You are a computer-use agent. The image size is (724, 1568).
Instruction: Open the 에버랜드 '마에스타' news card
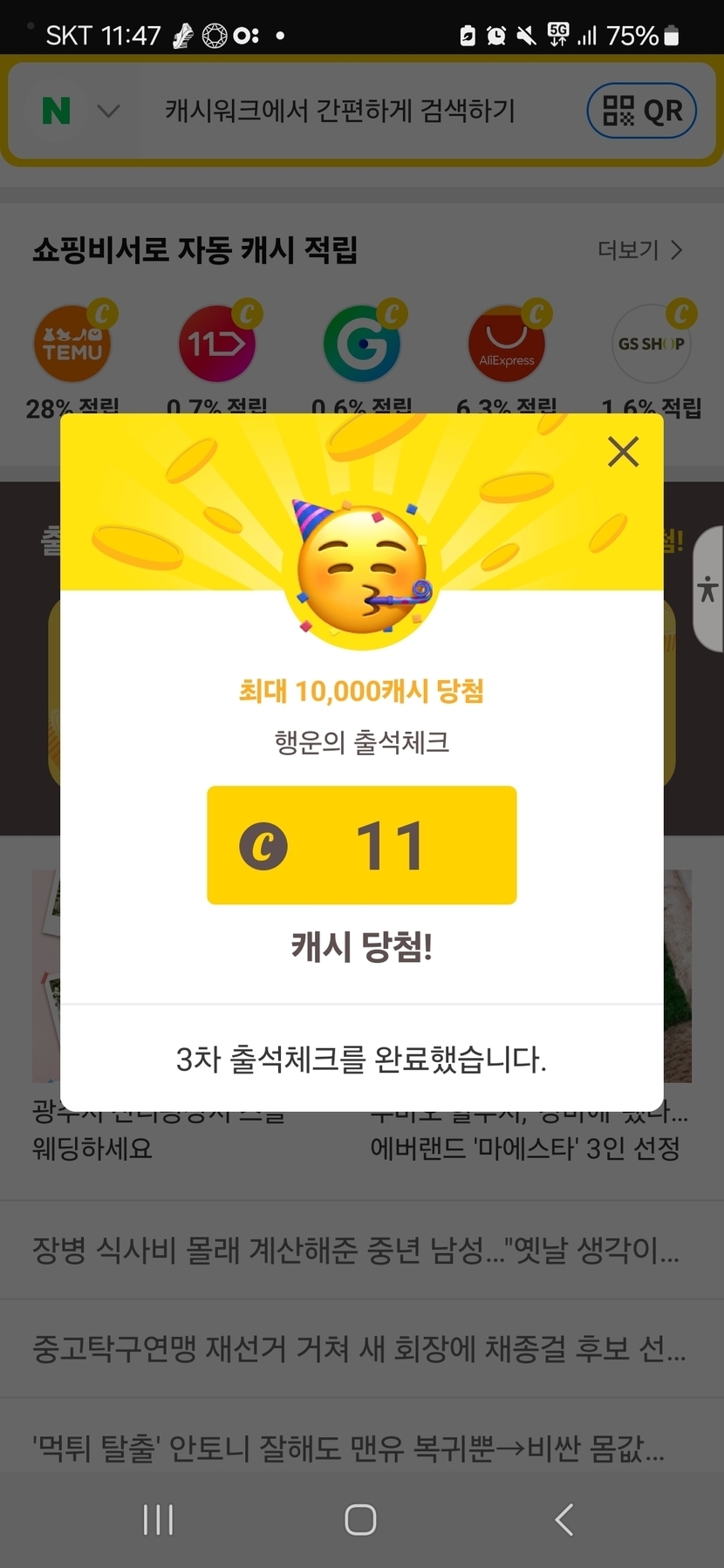(x=525, y=1149)
